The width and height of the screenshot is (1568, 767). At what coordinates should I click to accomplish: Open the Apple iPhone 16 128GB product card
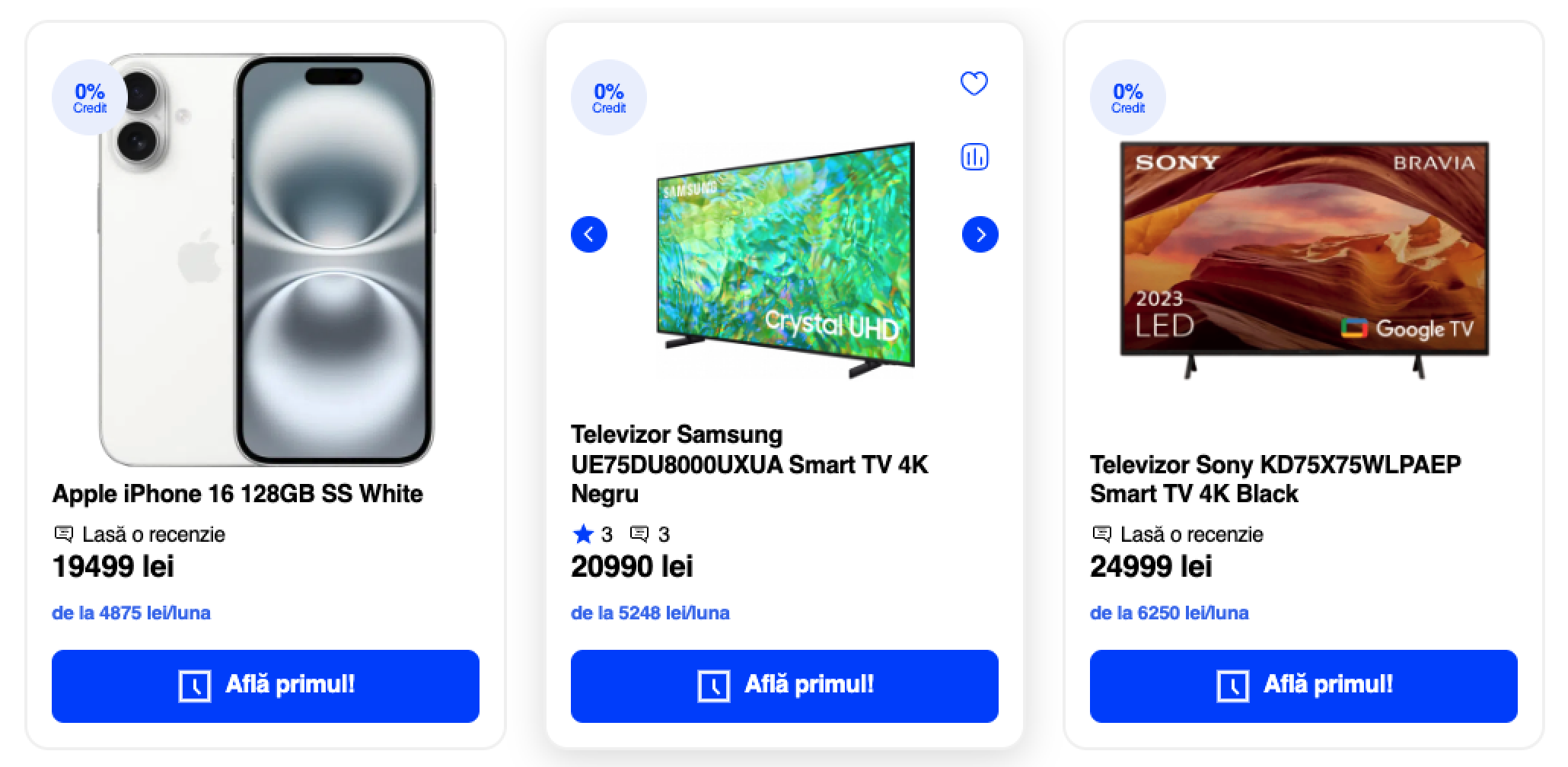click(237, 494)
